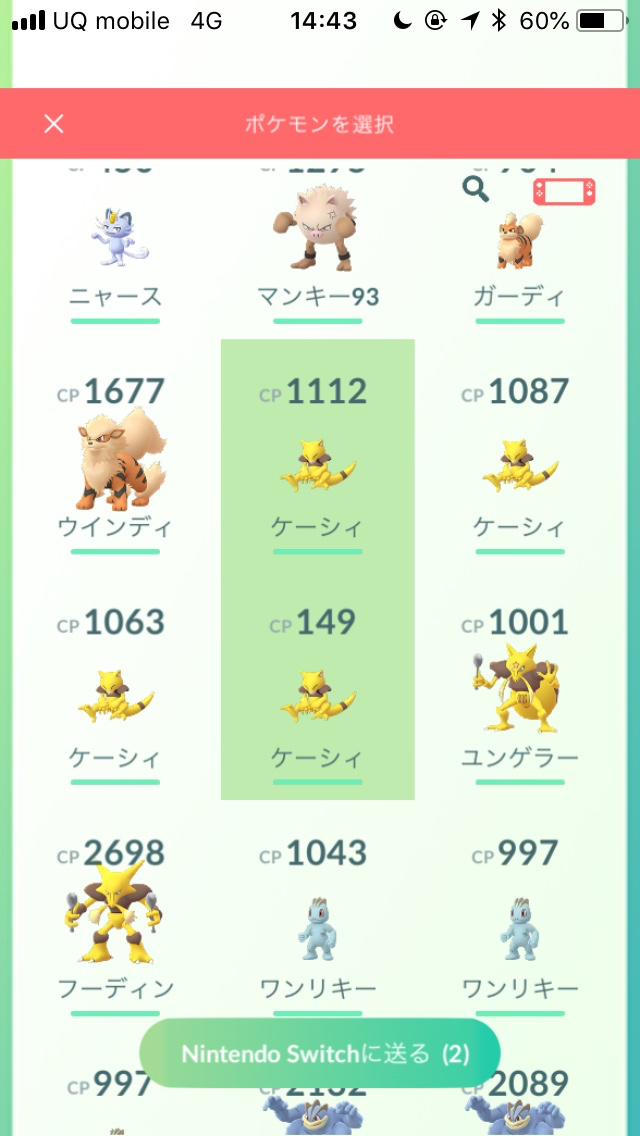Open the Pokémon search magnifier
The image size is (640, 1136).
[x=476, y=189]
